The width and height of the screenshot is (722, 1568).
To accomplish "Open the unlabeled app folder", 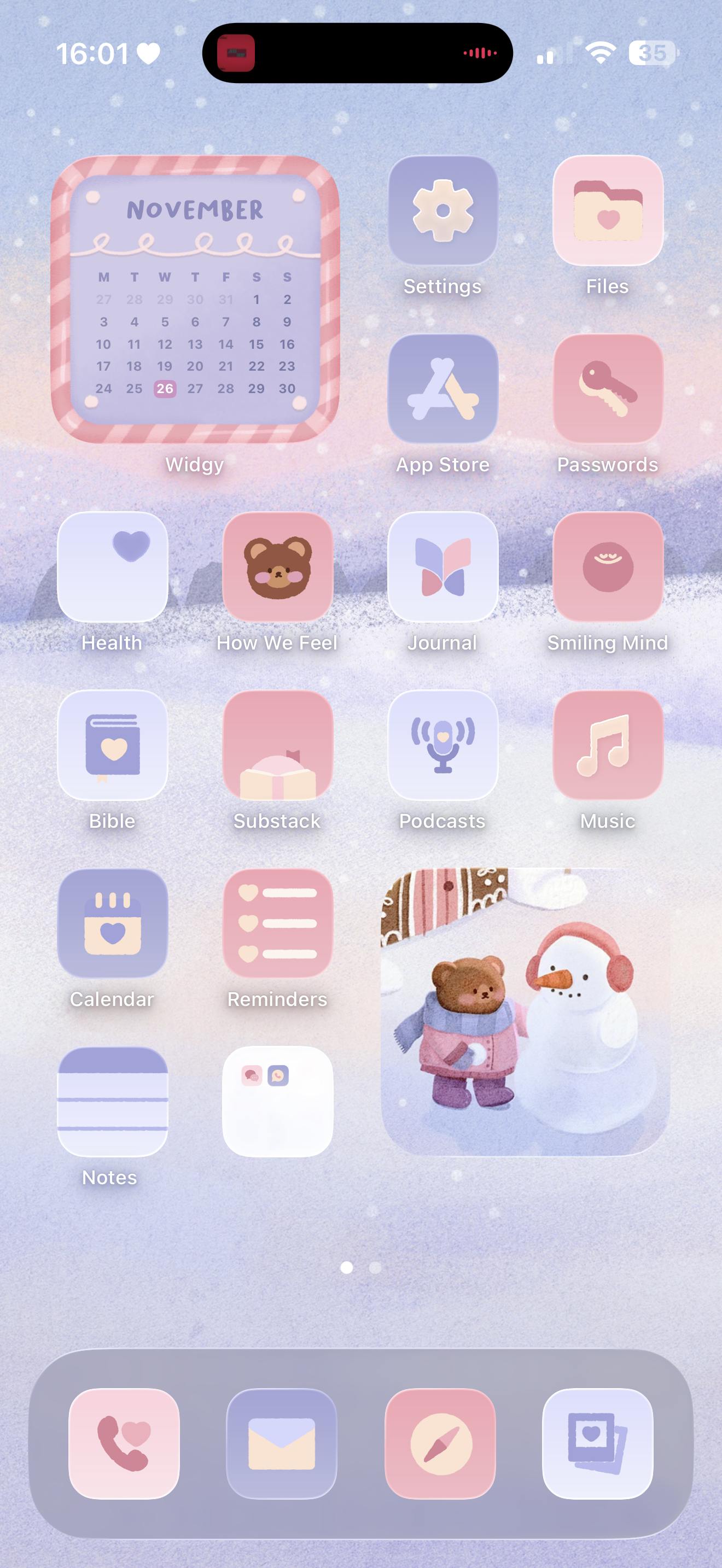I will 278,1102.
